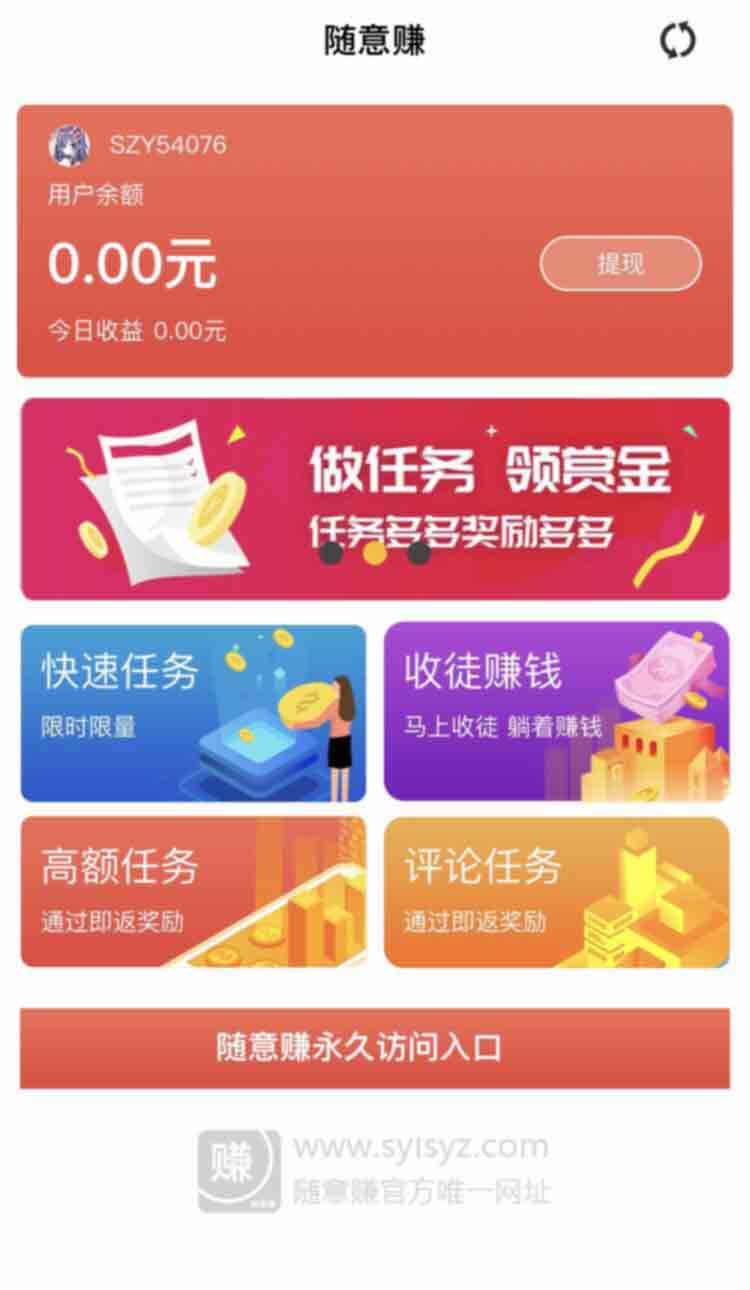Screen dimensions: 750x1290
Task: Tap the refresh icon in the header
Action: pos(678,41)
